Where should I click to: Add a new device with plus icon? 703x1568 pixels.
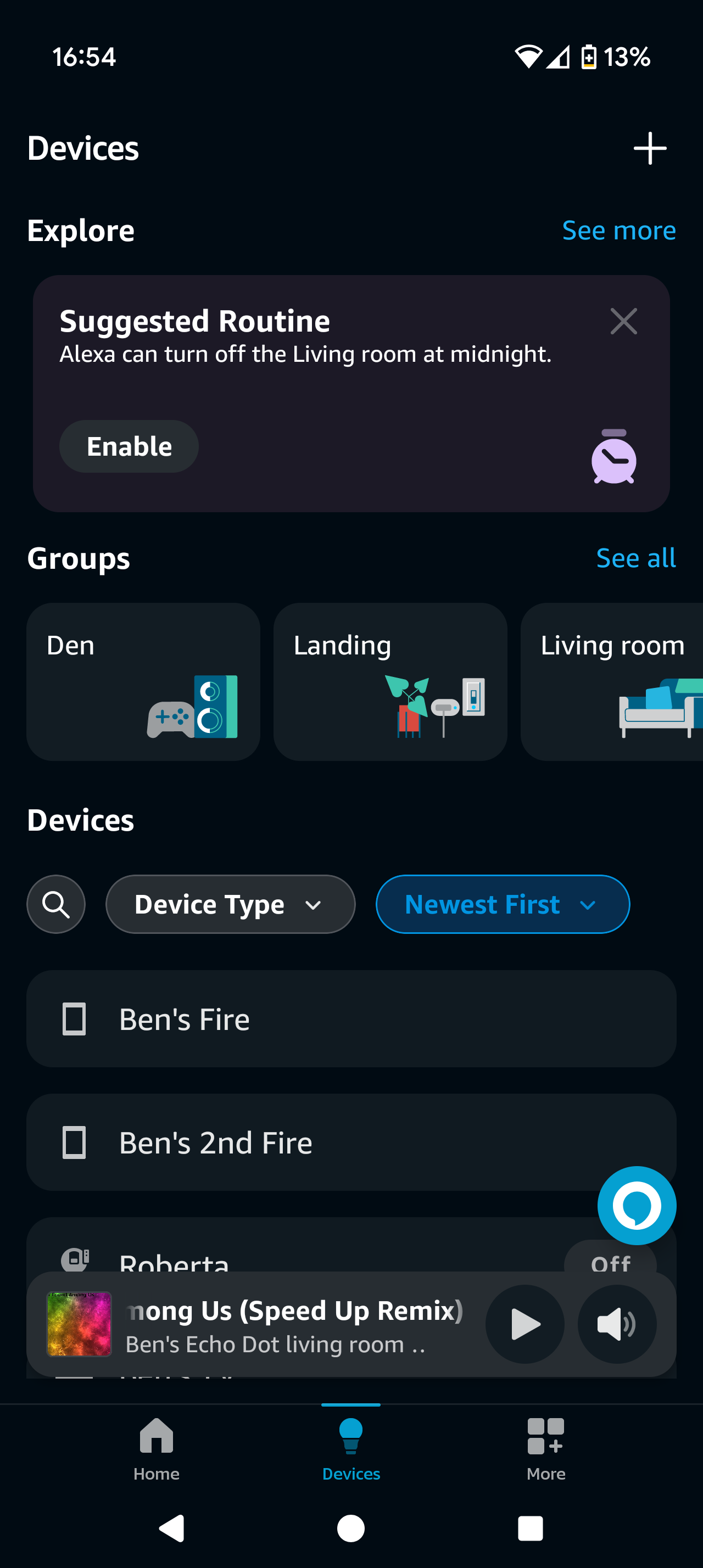(649, 149)
